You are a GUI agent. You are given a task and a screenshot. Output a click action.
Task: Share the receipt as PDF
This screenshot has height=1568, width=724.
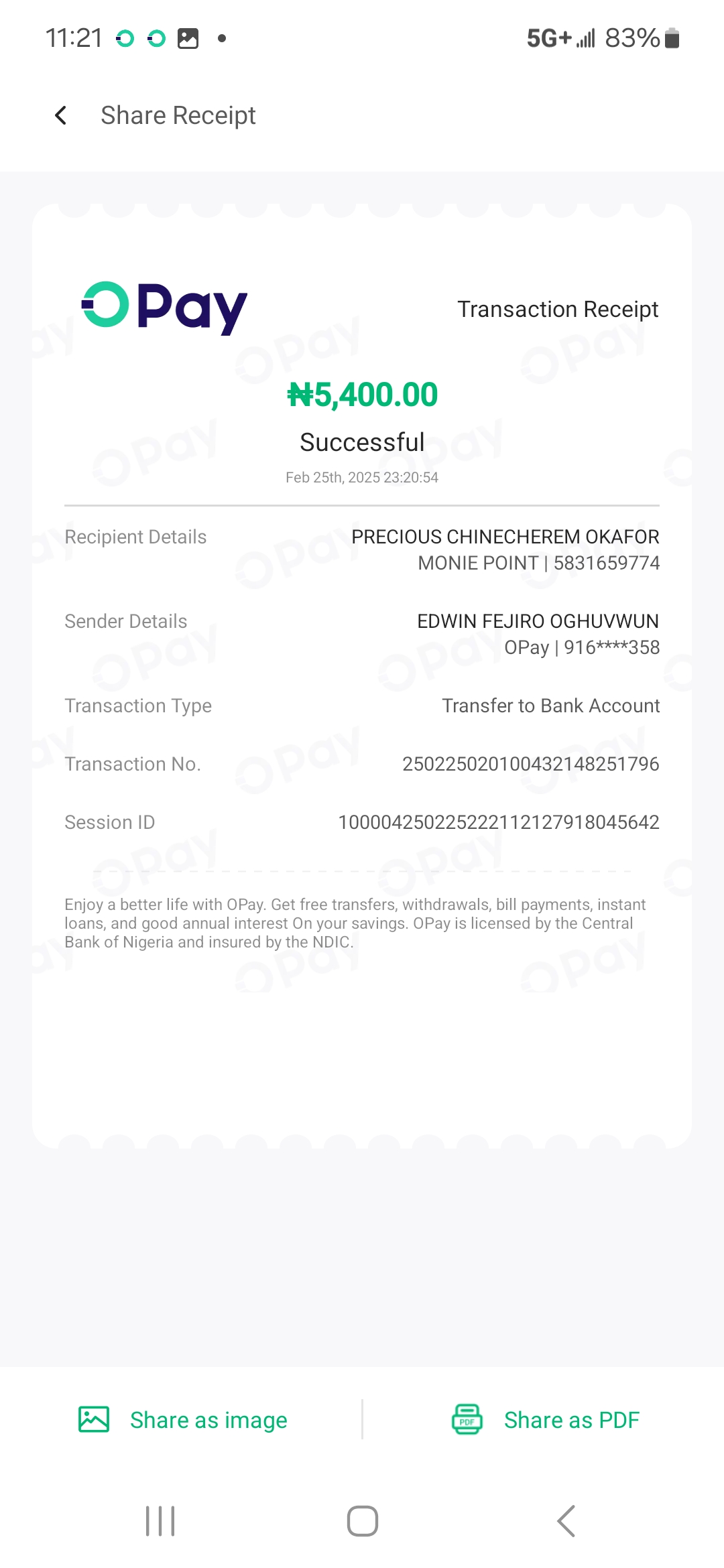point(546,1419)
